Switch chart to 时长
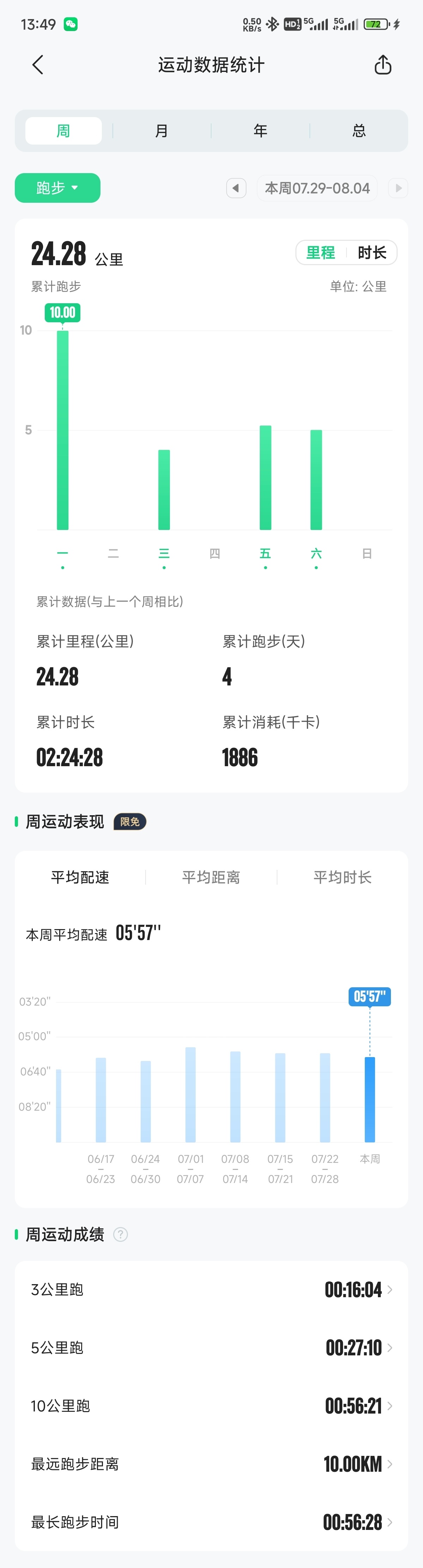This screenshot has height=1568, width=423. (372, 252)
